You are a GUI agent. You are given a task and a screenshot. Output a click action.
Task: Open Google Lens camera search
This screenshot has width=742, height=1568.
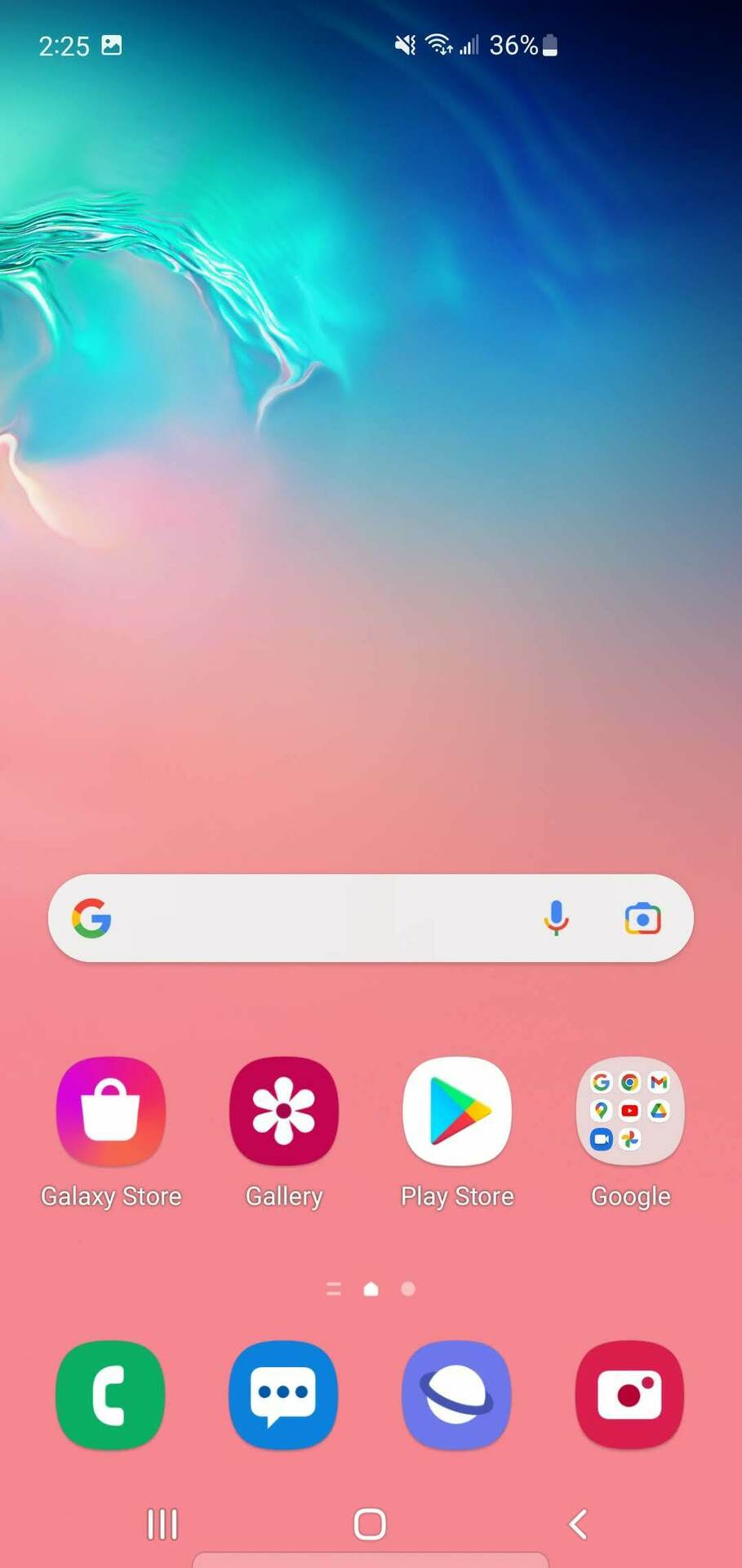tap(642, 919)
